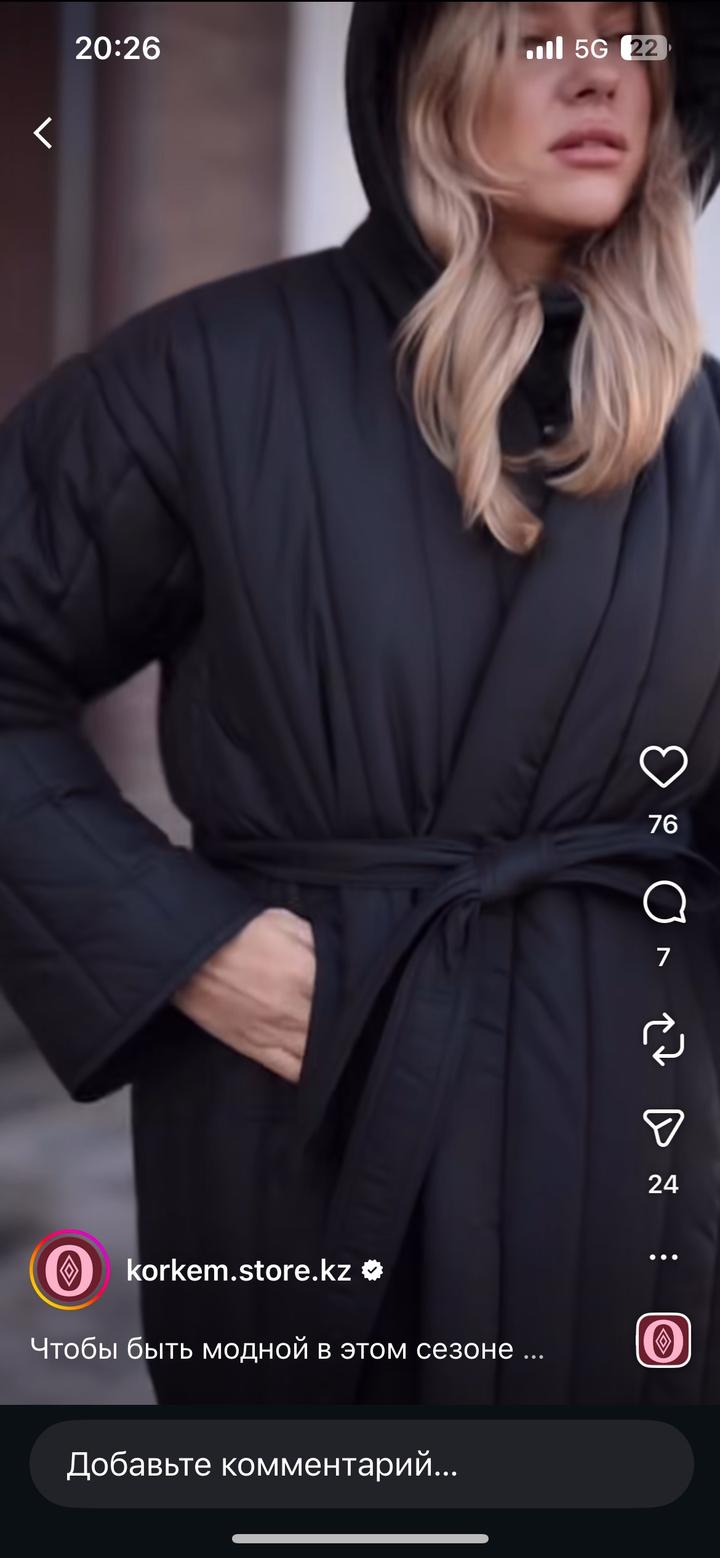The image size is (720, 1558).
Task: Share the reel via the paper plane icon
Action: click(663, 1128)
